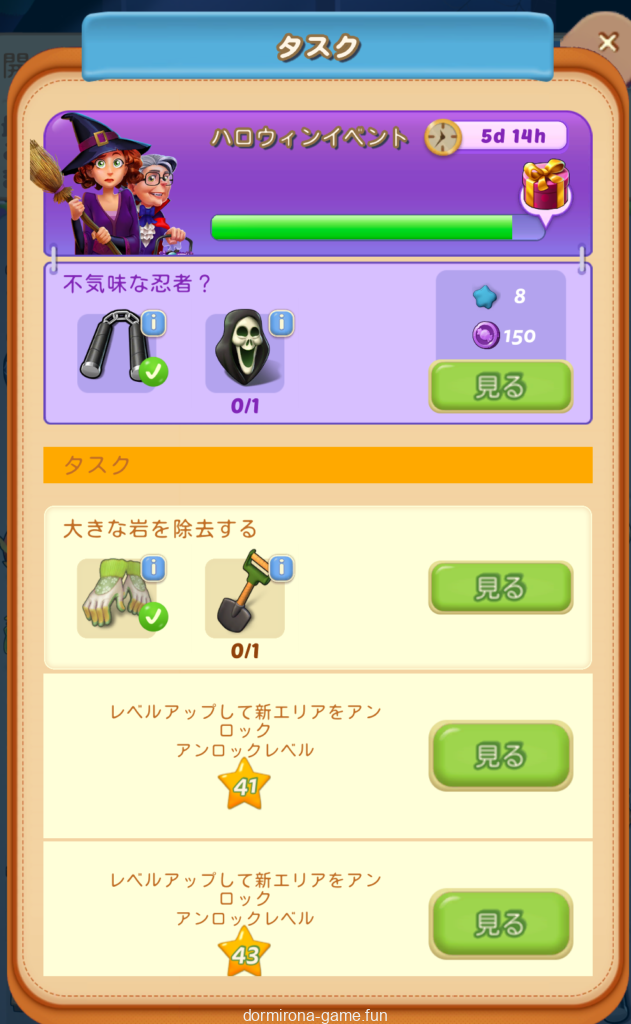Tap 見る for the 不気味な忍者？ event task
This screenshot has width=631, height=1024.
(500, 386)
